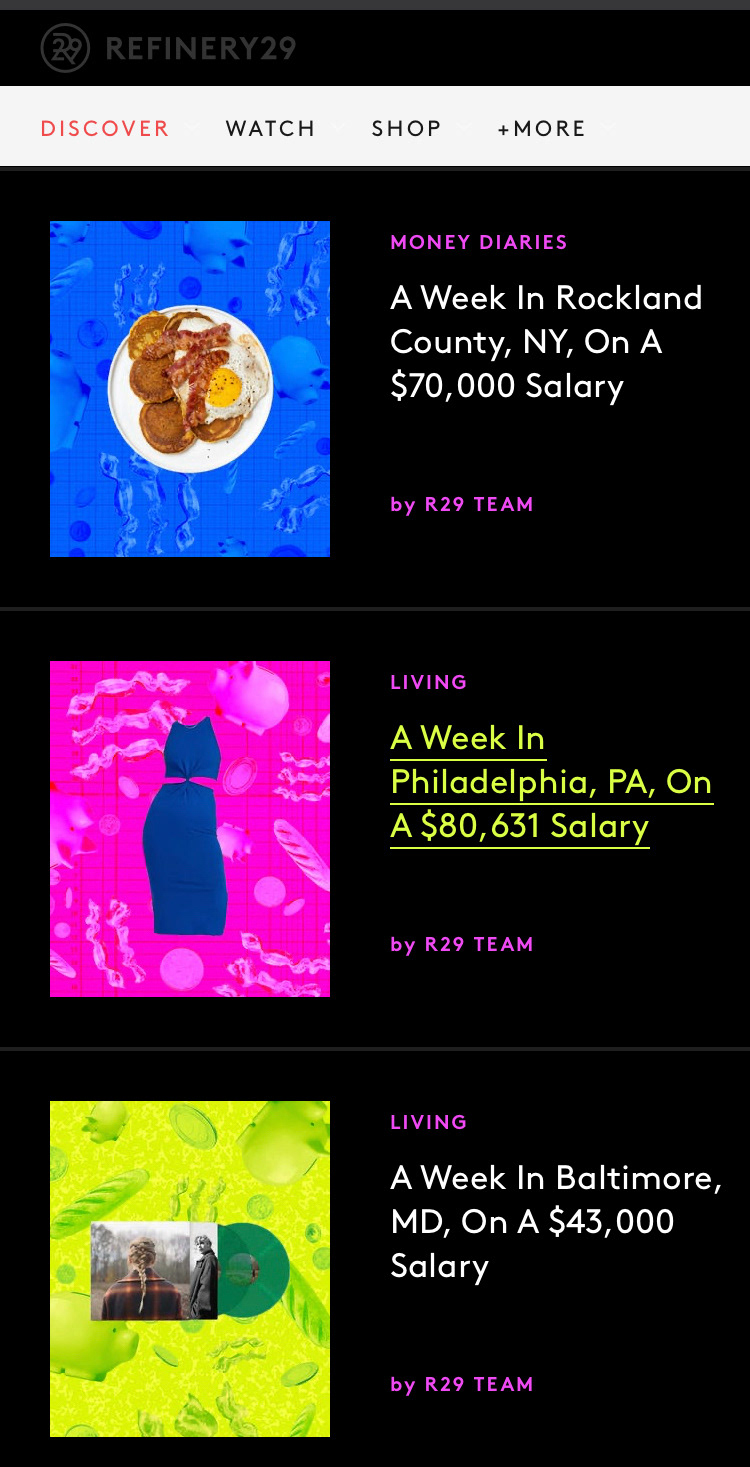Image resolution: width=750 pixels, height=1467 pixels.
Task: Open the Rockland County $70,000 salary article
Action: coord(545,341)
